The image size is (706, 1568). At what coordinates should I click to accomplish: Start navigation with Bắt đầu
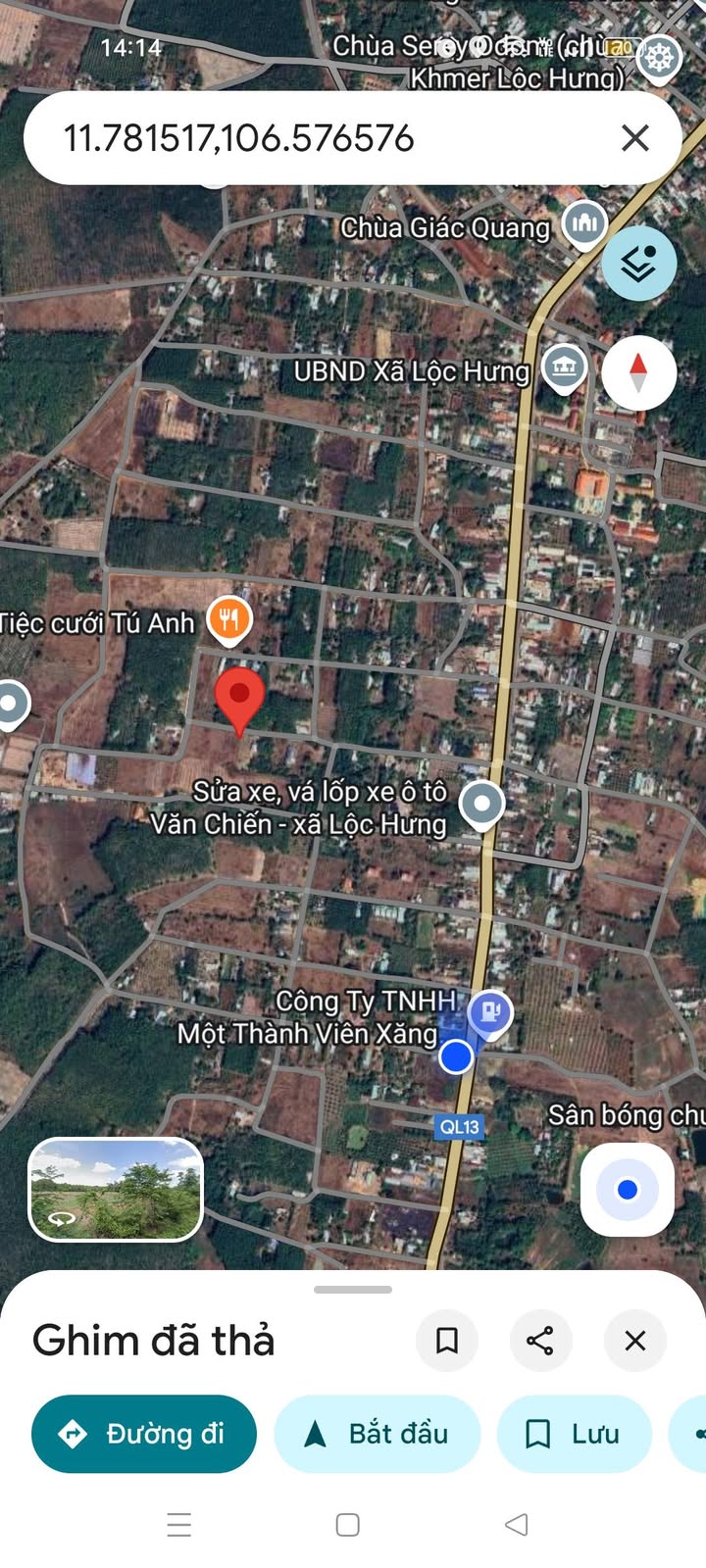[x=378, y=1434]
